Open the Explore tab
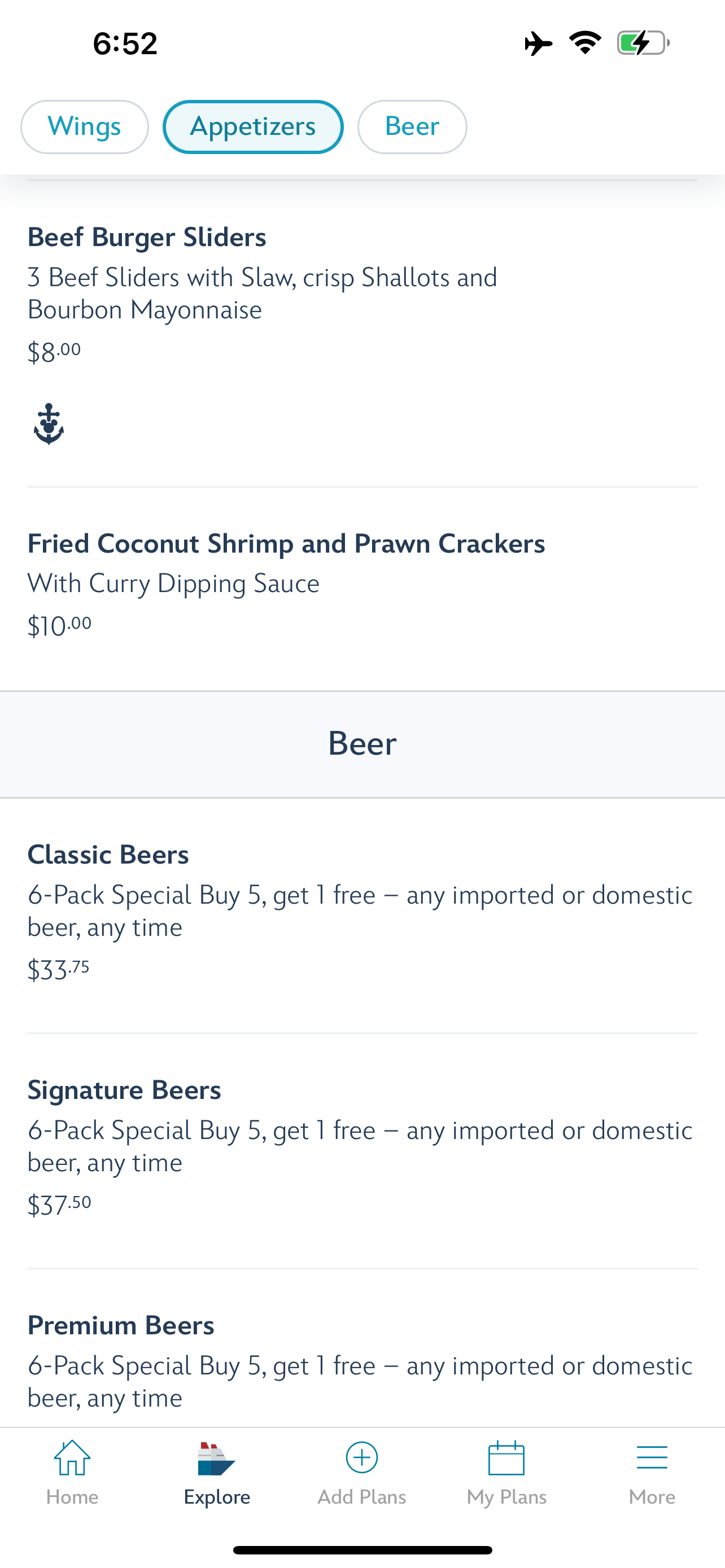The height and width of the screenshot is (1568, 725). (217, 1473)
